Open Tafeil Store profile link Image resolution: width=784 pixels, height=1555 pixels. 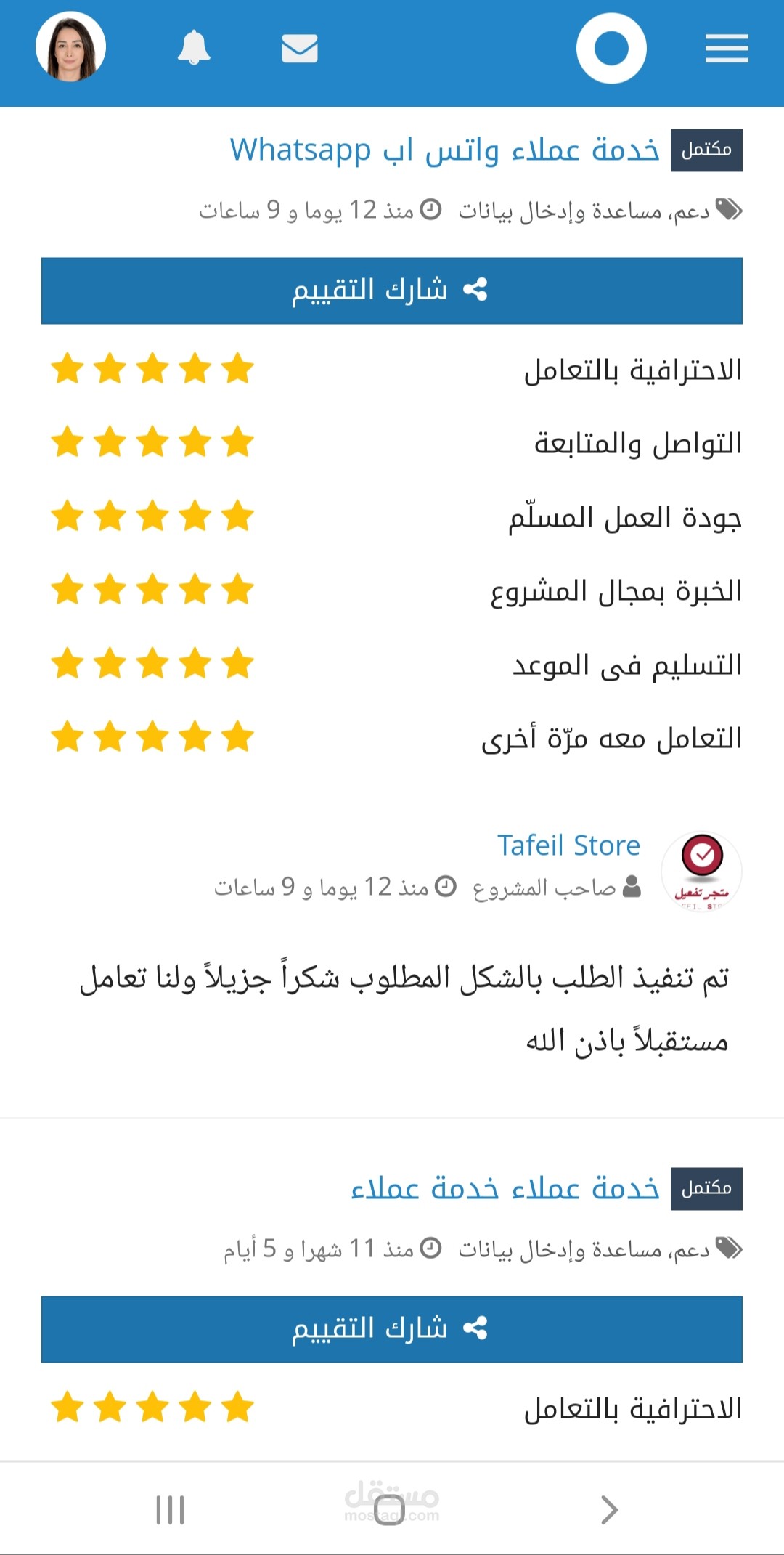[568, 845]
